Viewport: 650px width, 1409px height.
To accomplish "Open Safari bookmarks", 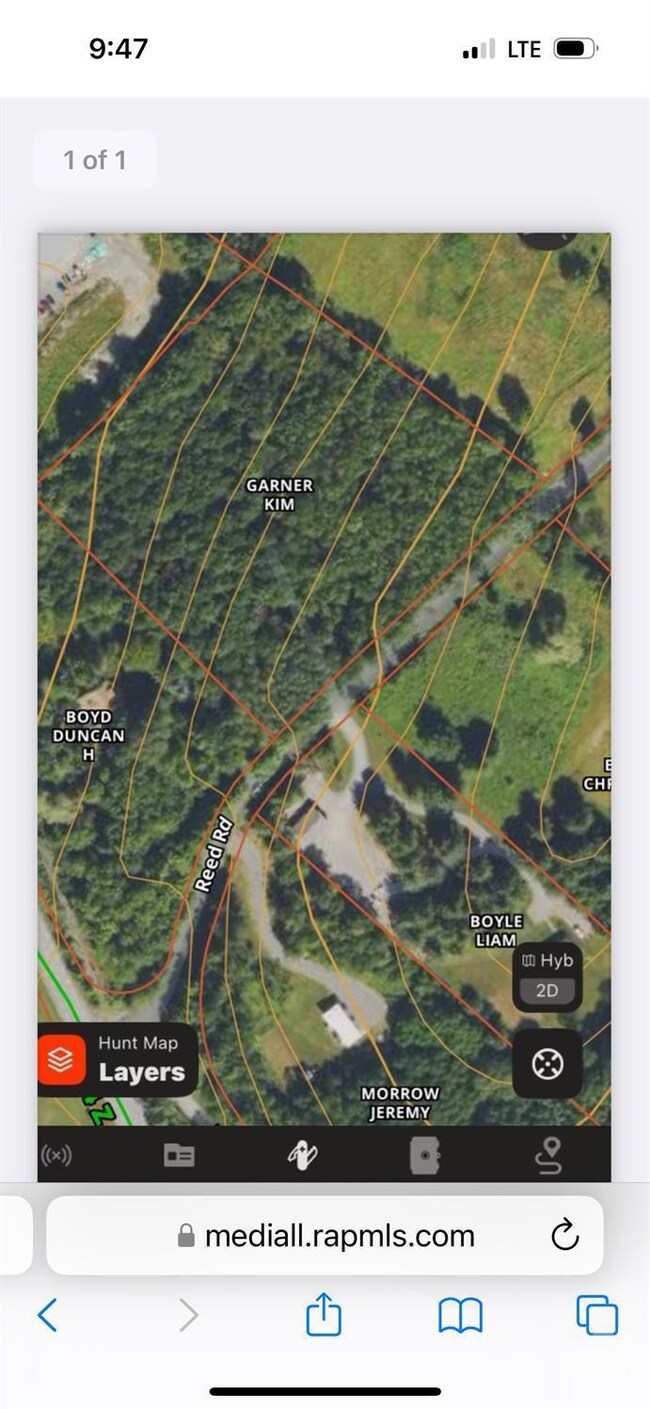I will click(460, 1315).
